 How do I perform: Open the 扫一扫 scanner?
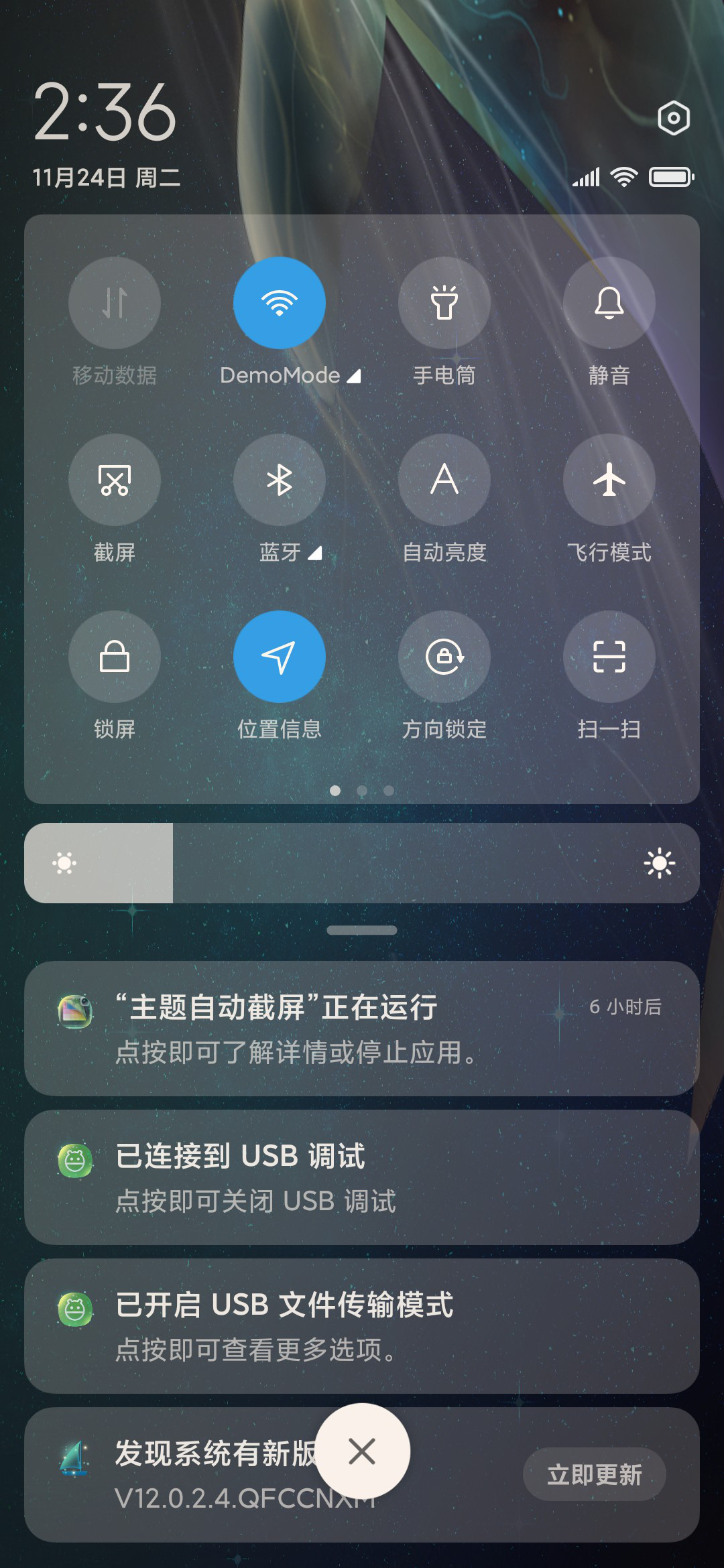coord(609,657)
